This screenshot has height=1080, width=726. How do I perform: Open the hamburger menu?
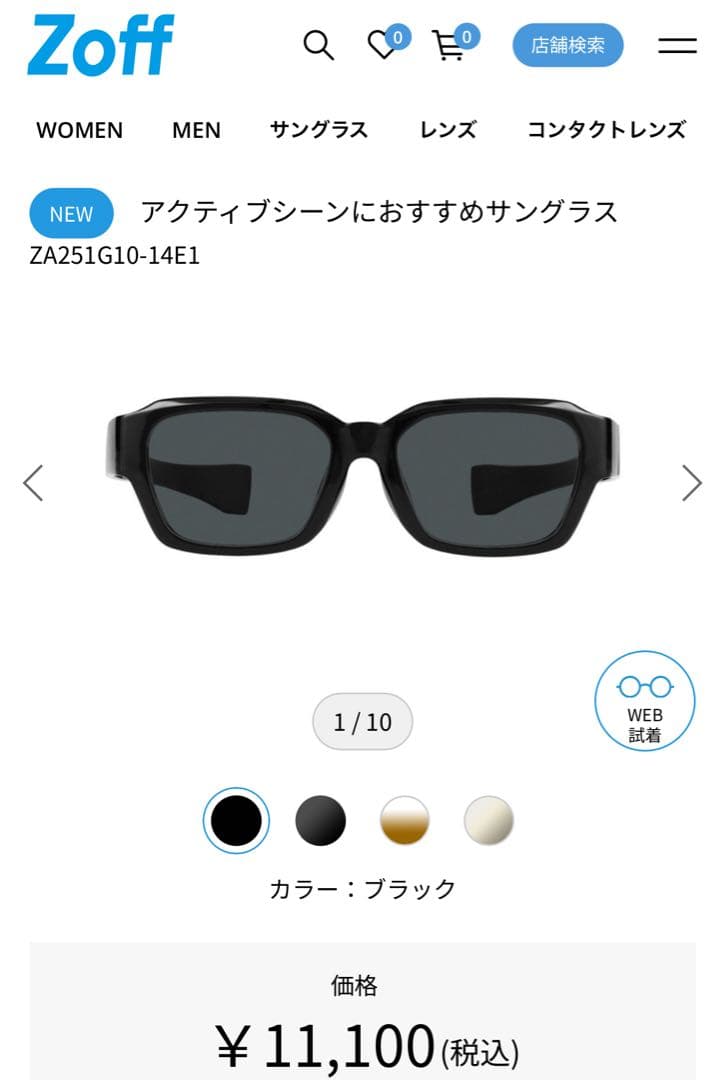(x=678, y=45)
